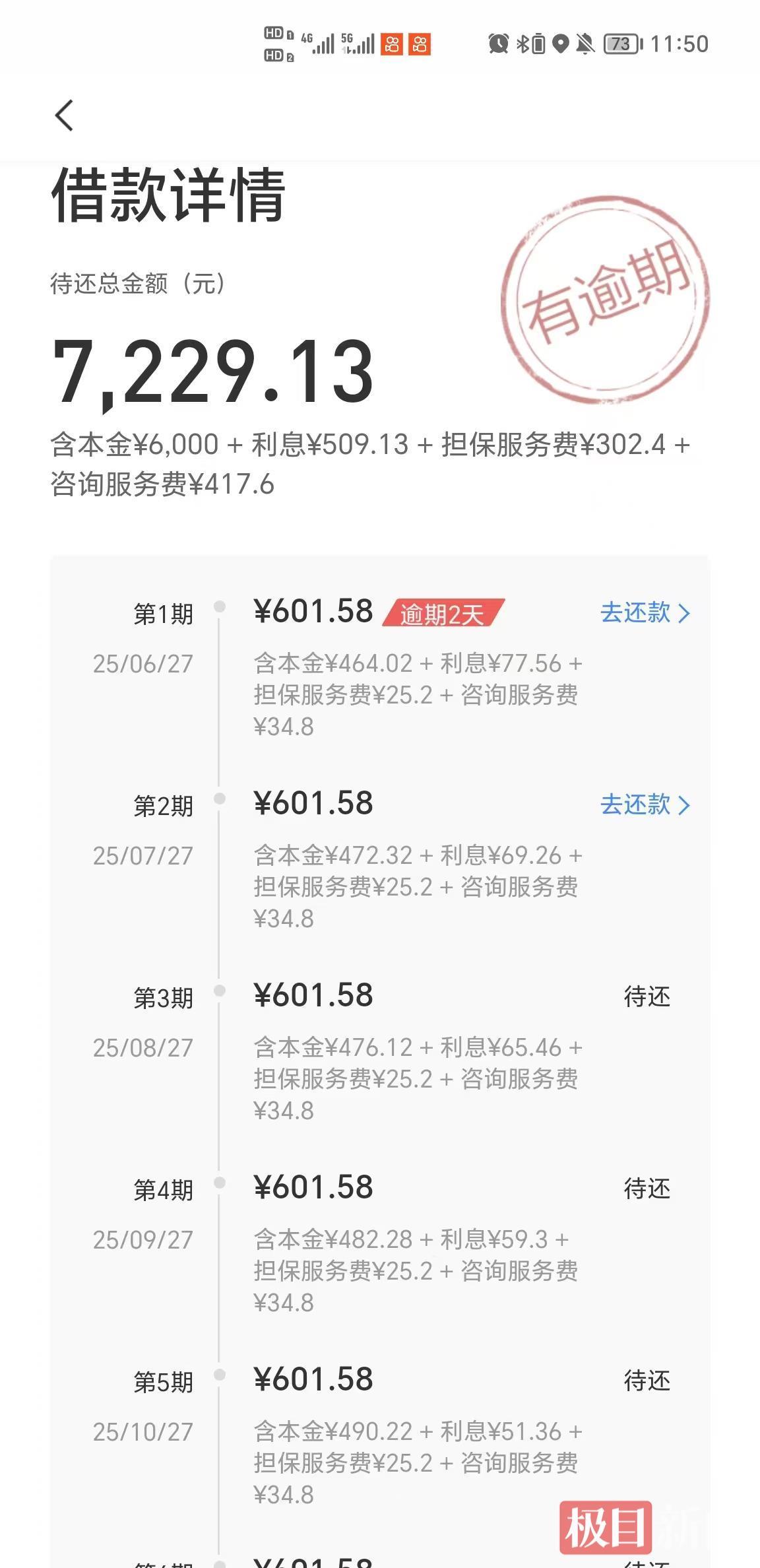
Task: Tap the timeline dot beside 第3期
Action: (x=220, y=990)
